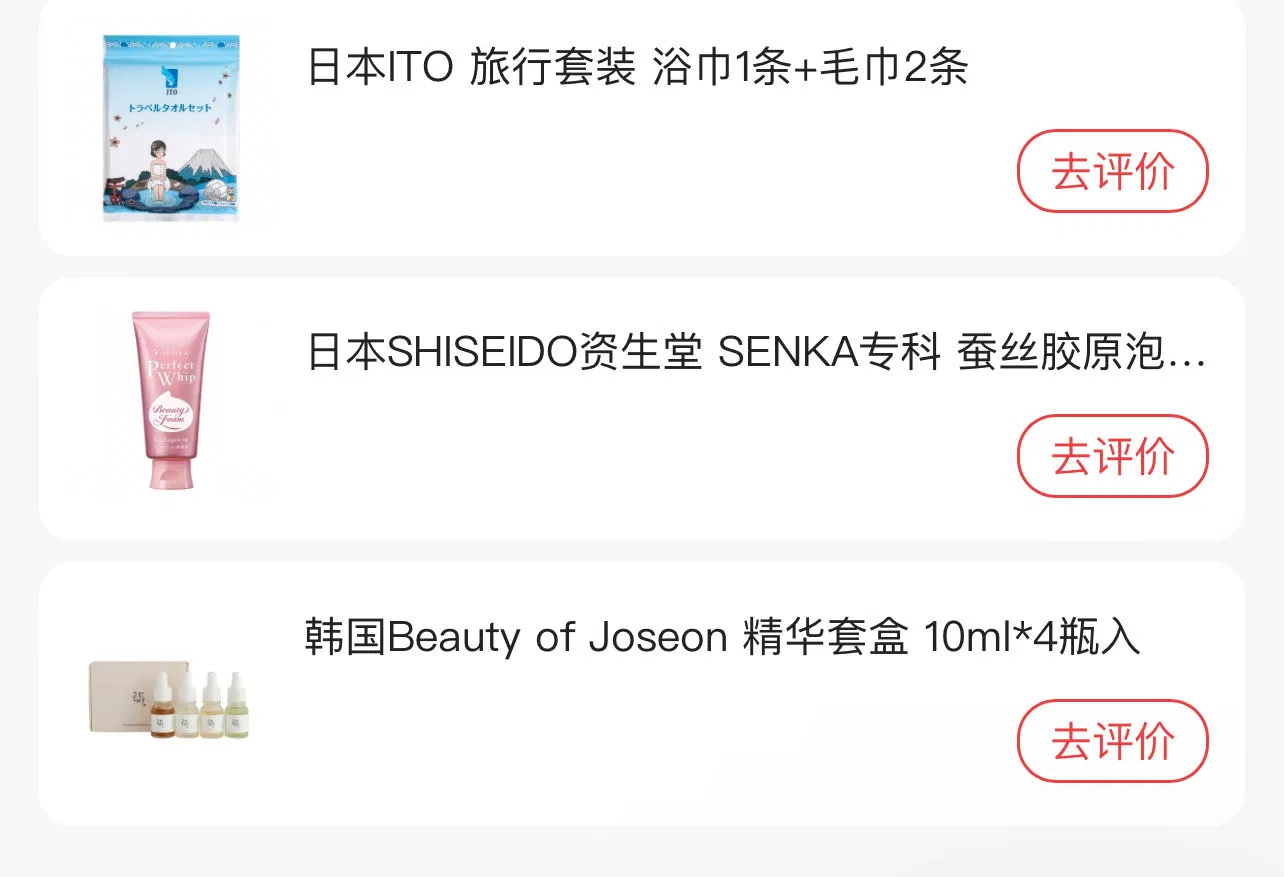
Task: Tap 去评价 for Beauty of Joseon serum set
Action: tap(1112, 741)
